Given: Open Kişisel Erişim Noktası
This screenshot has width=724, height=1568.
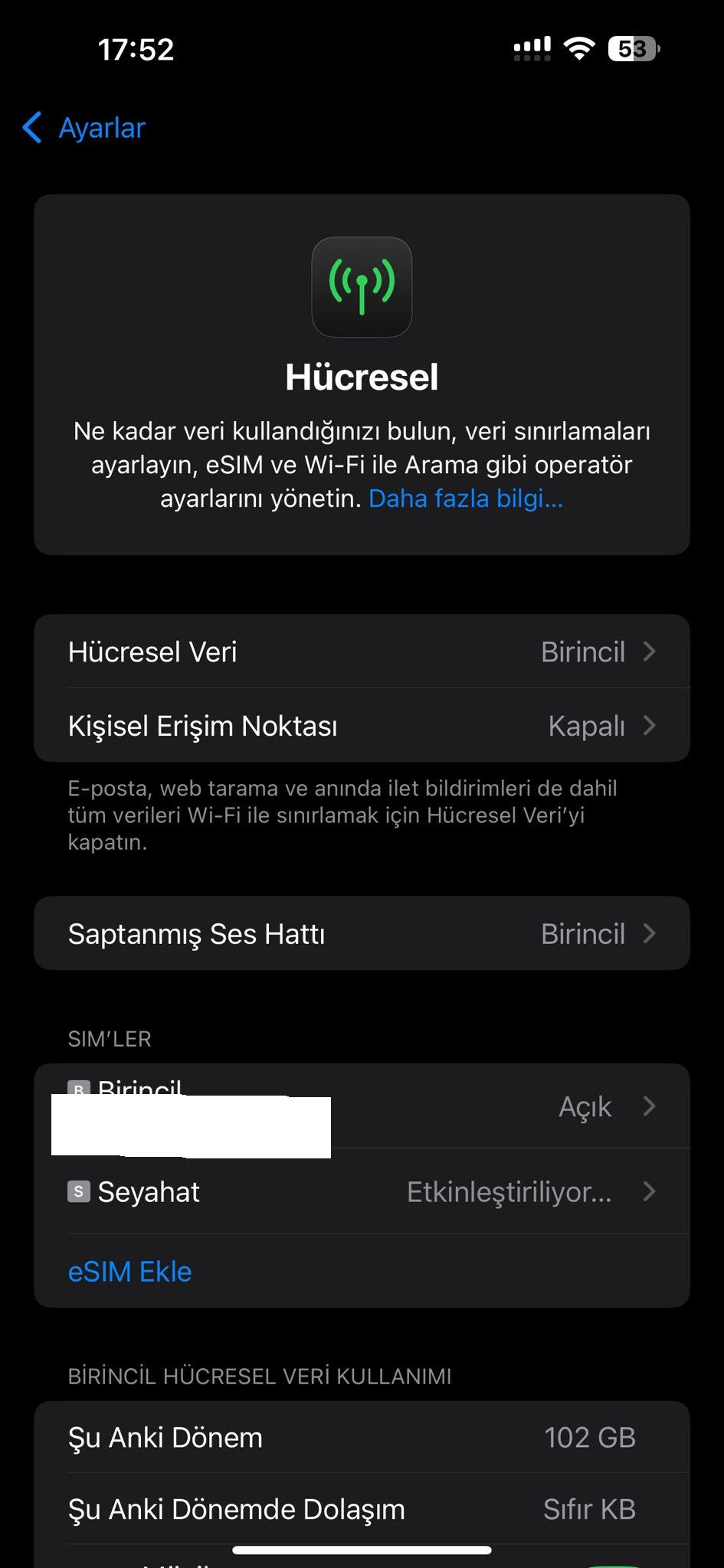Looking at the screenshot, I should click(x=362, y=725).
